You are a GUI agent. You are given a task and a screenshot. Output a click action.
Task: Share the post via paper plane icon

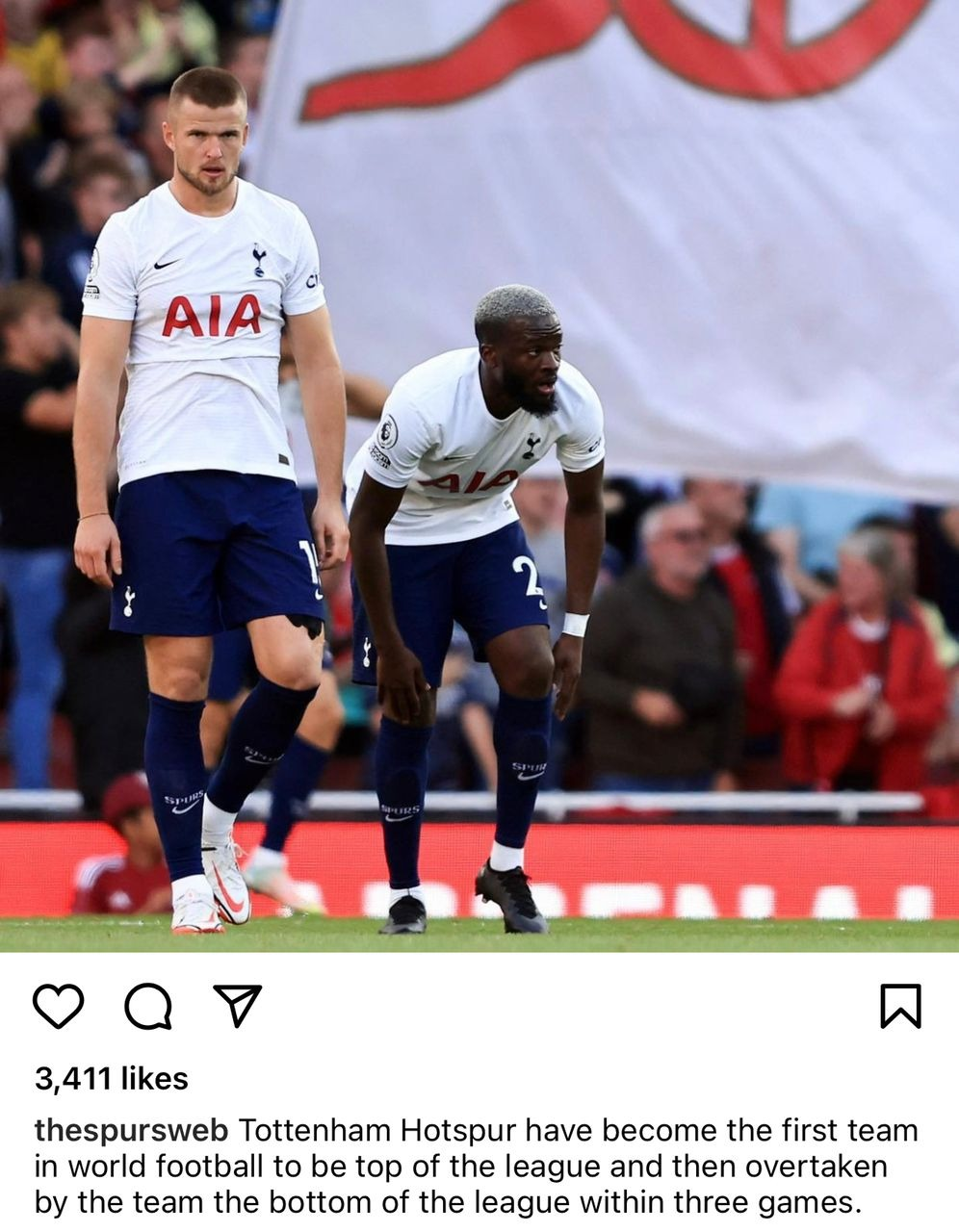238,1006
